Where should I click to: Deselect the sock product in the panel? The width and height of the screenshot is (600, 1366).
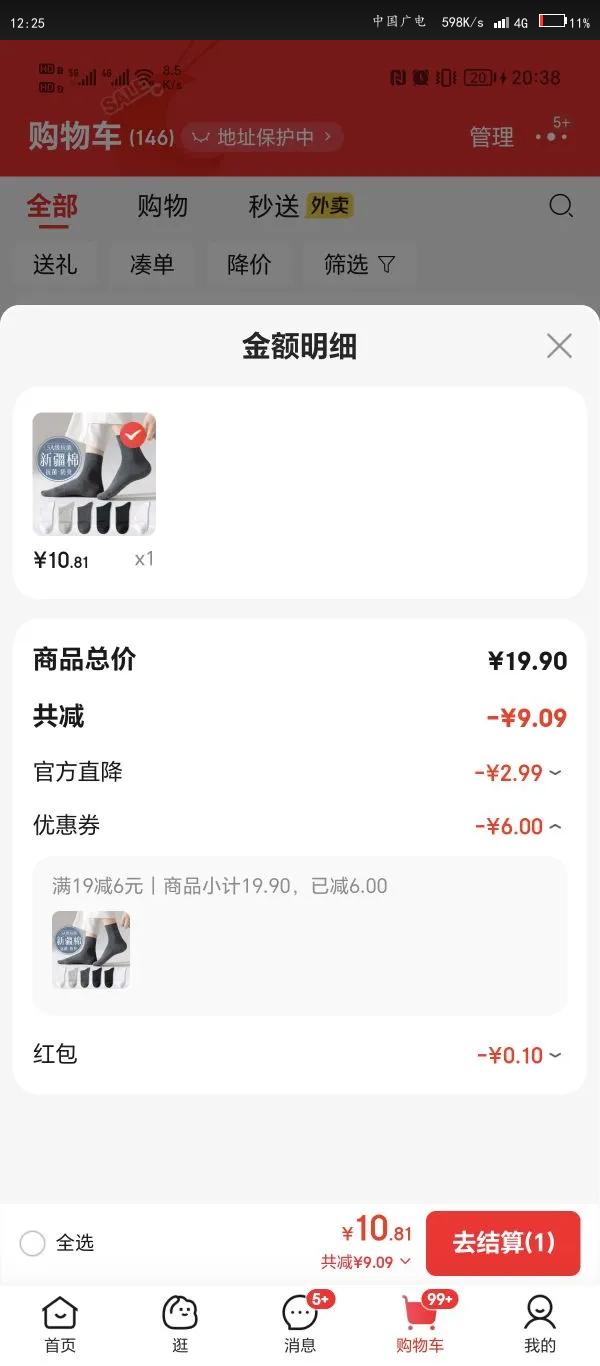coord(132,435)
